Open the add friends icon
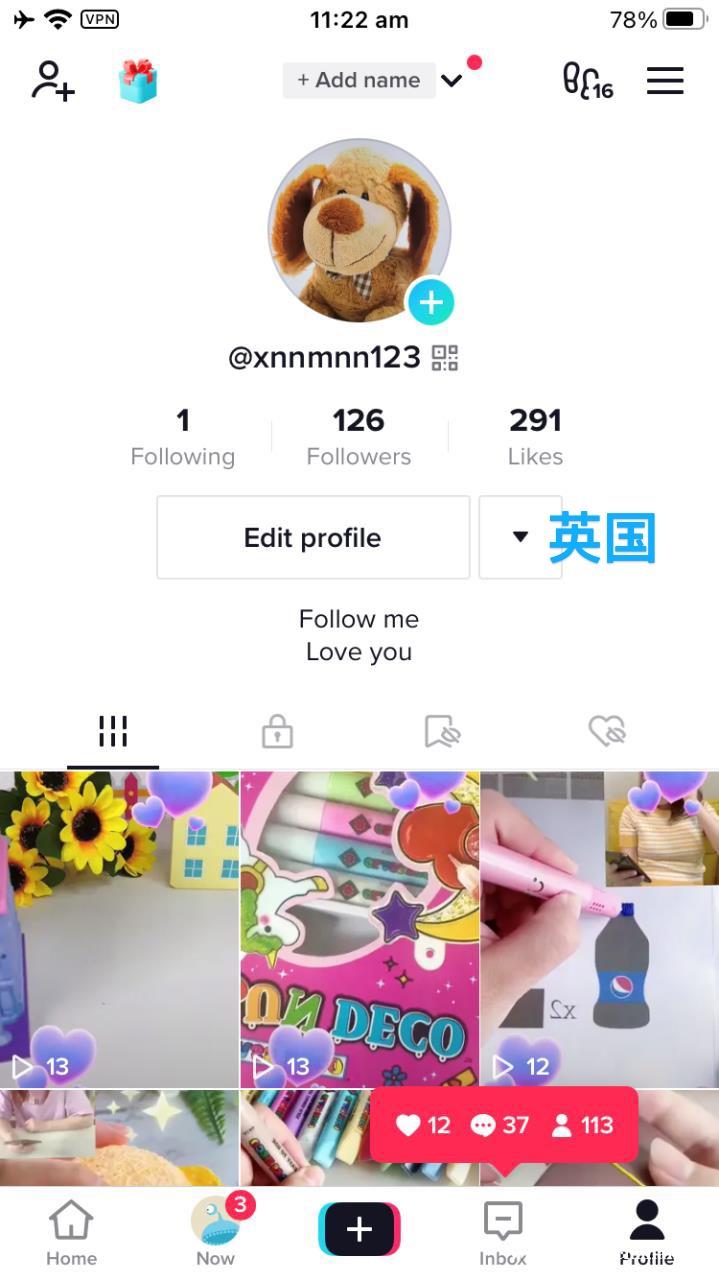The image size is (719, 1280). (52, 80)
